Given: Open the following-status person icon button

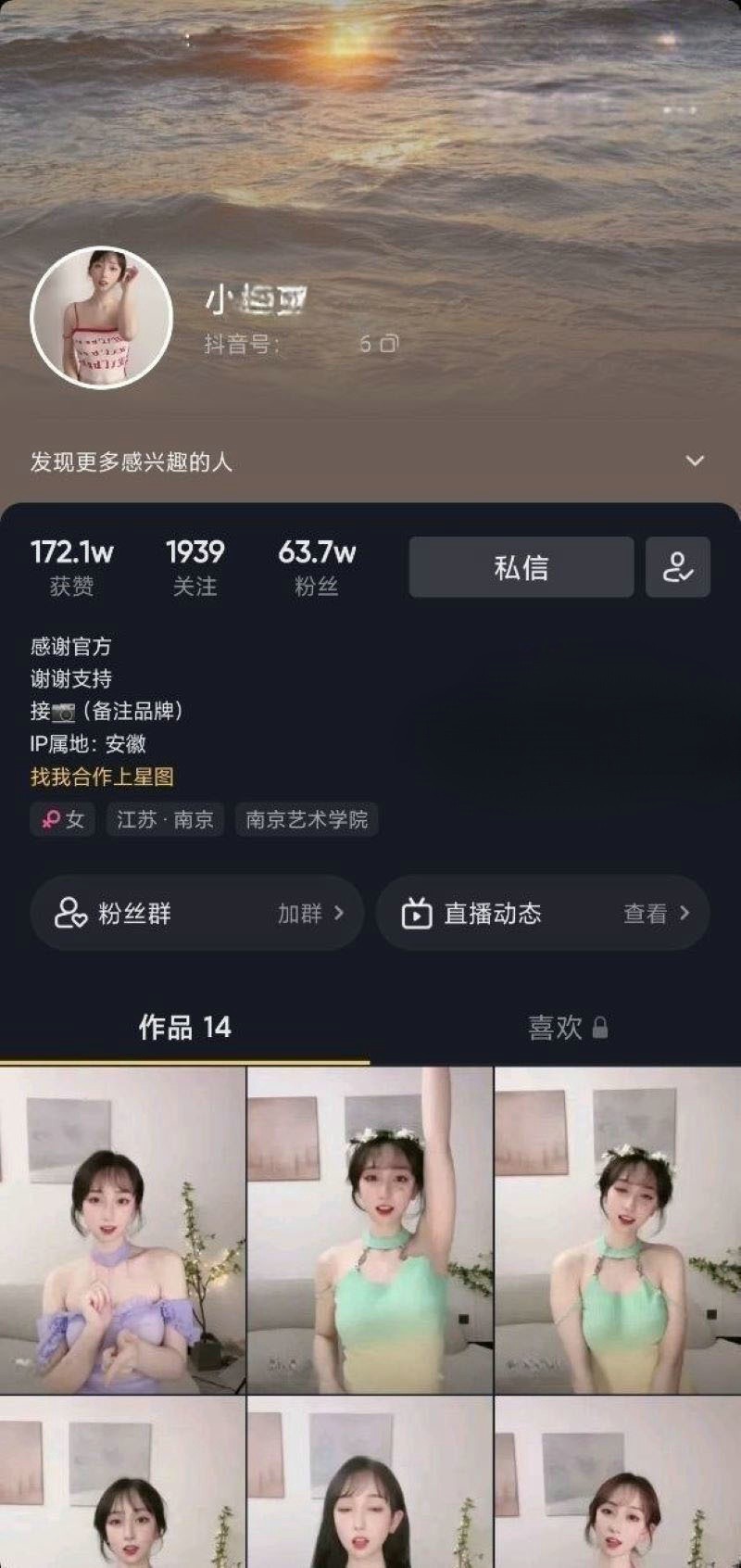Looking at the screenshot, I should [x=677, y=567].
